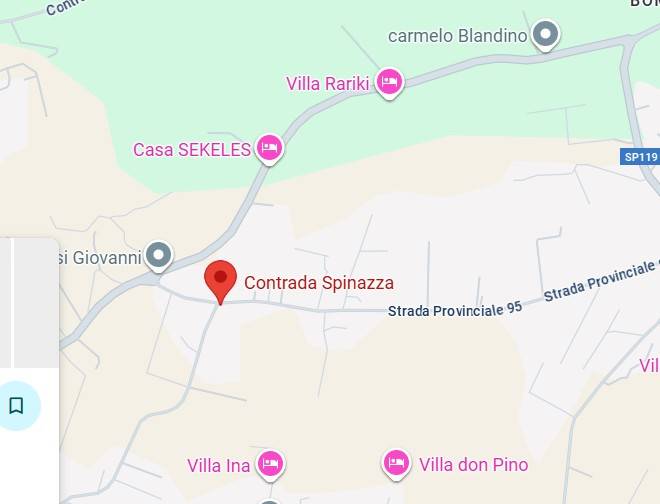This screenshot has width=660, height=504.
Task: Open the carmelo Blandino place marker
Action: click(545, 36)
